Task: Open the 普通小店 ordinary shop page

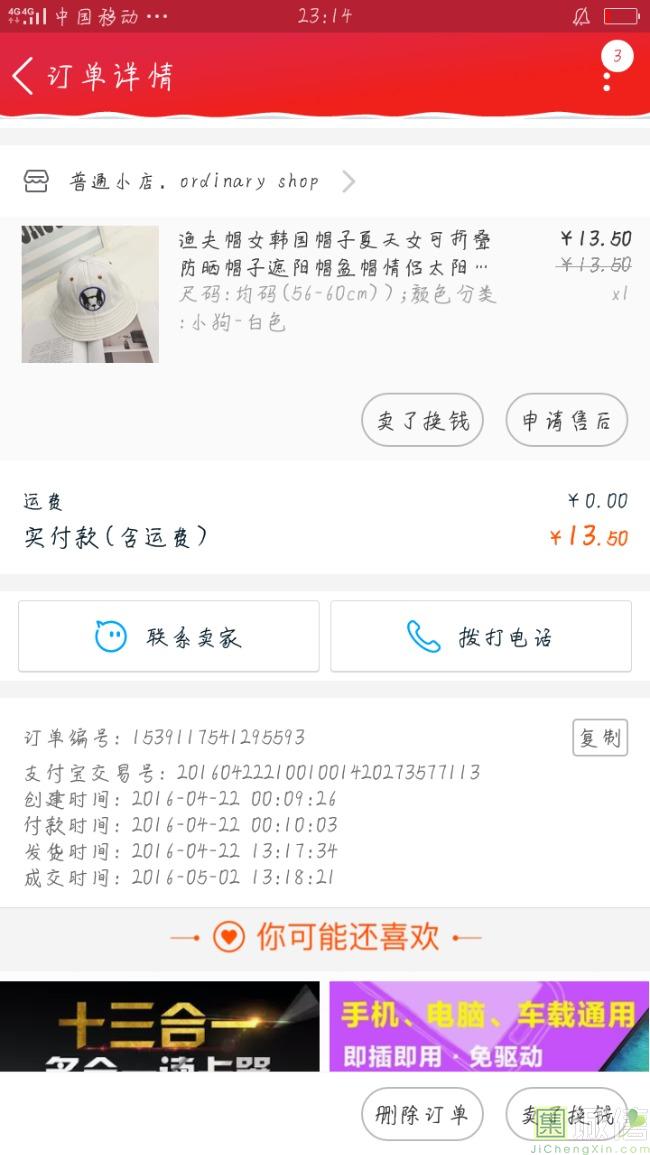Action: pos(190,182)
